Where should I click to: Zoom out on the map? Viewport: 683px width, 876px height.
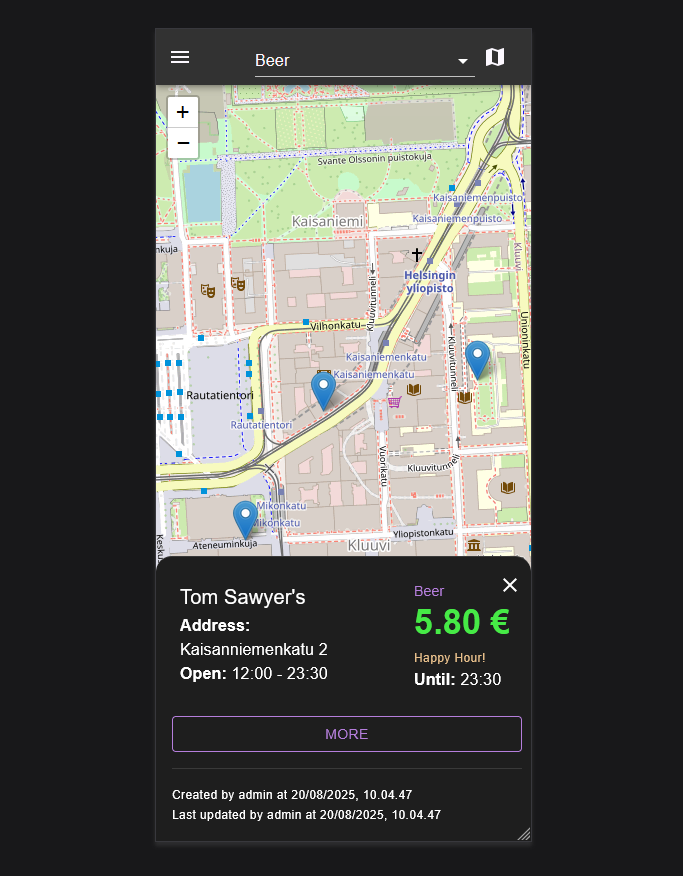[x=183, y=143]
